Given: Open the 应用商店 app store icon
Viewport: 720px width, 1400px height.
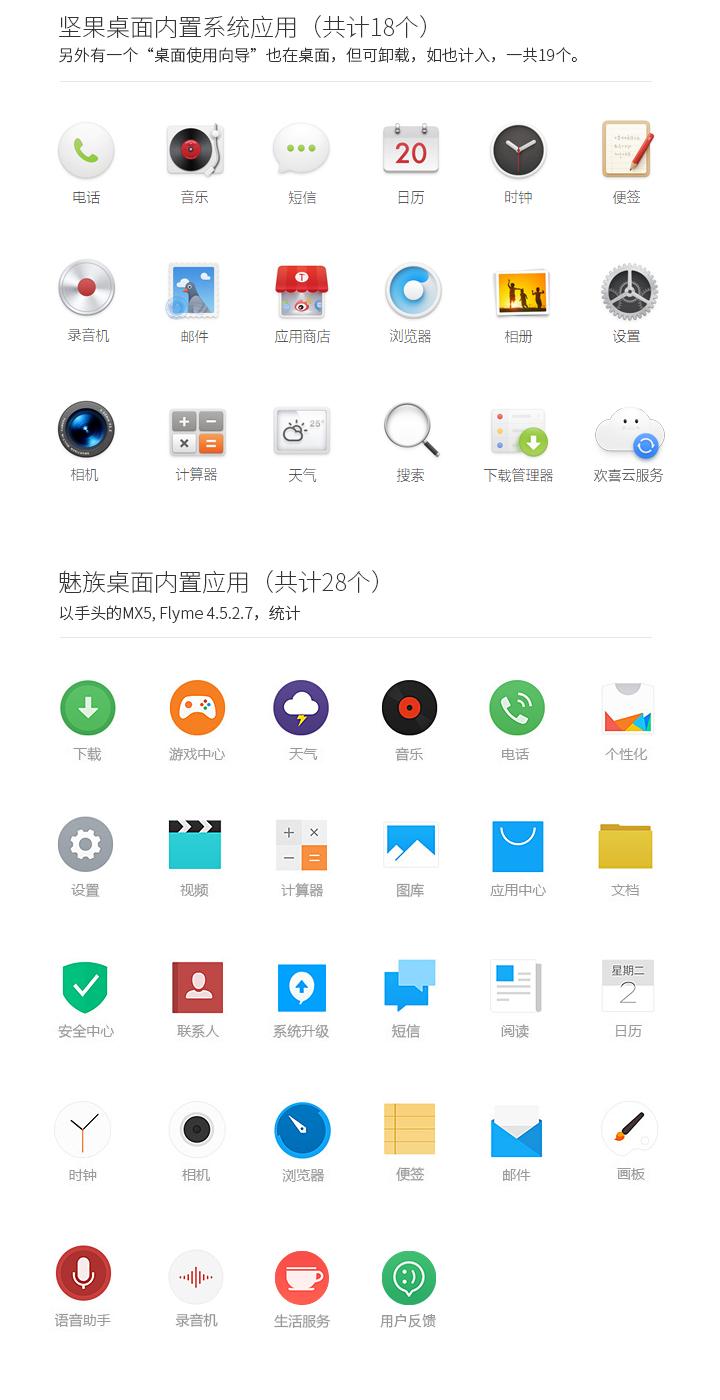Looking at the screenshot, I should (x=302, y=287).
